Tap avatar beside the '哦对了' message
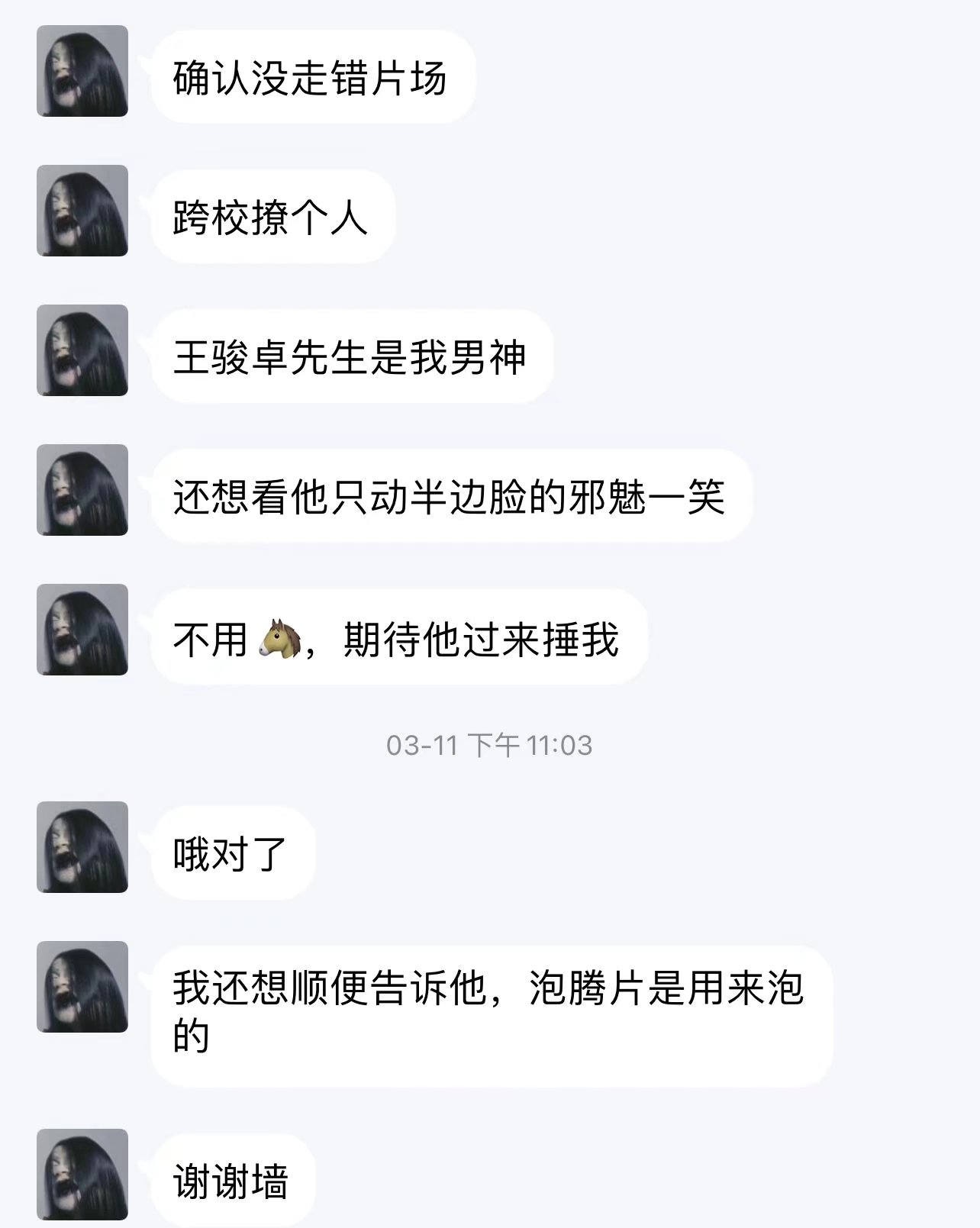The height and width of the screenshot is (1228, 980). (x=82, y=847)
